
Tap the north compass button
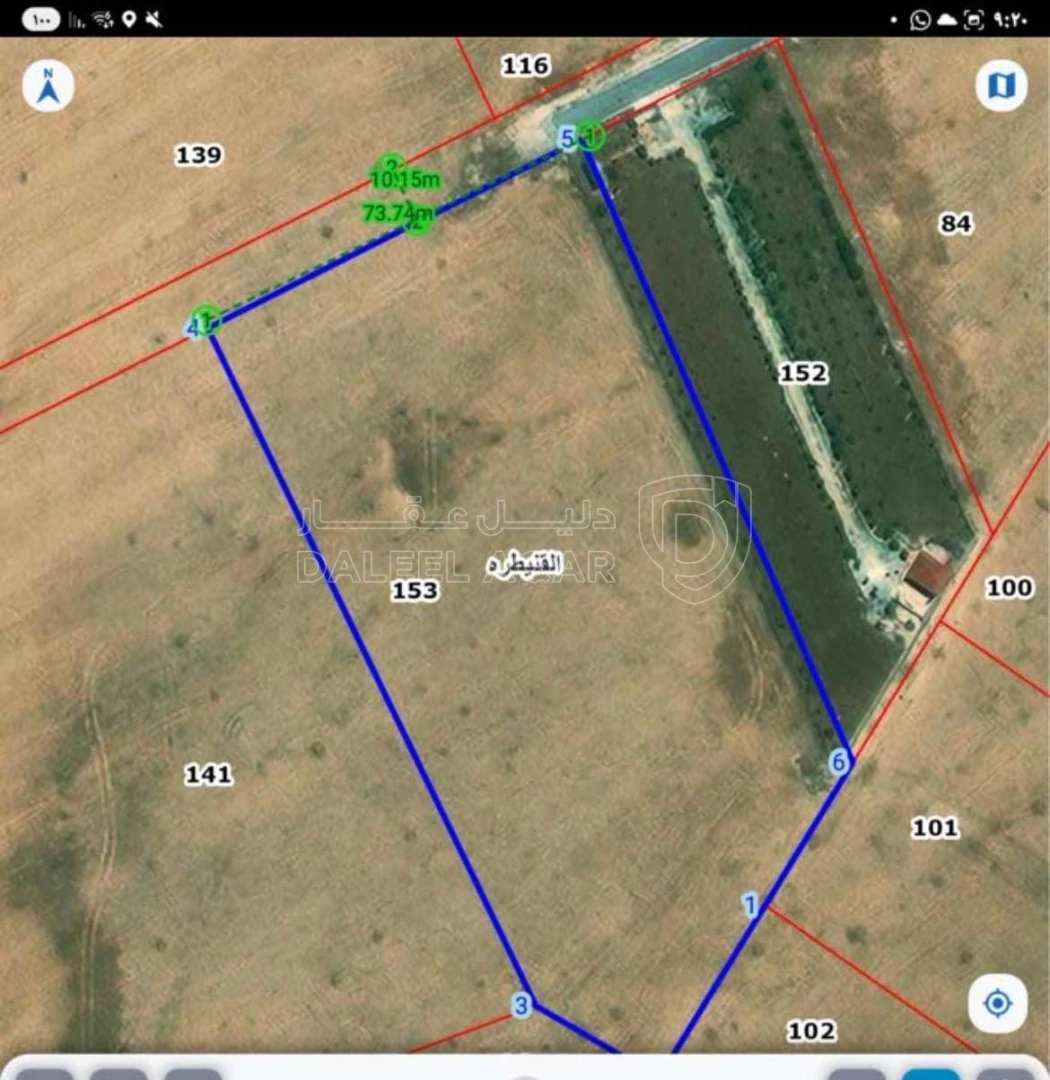tap(48, 86)
